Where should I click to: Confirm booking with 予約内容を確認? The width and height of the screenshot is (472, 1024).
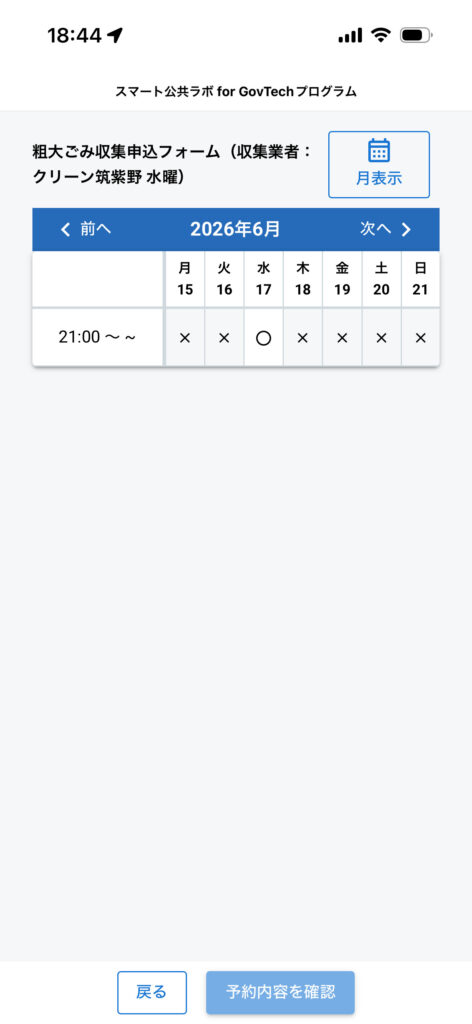[280, 992]
